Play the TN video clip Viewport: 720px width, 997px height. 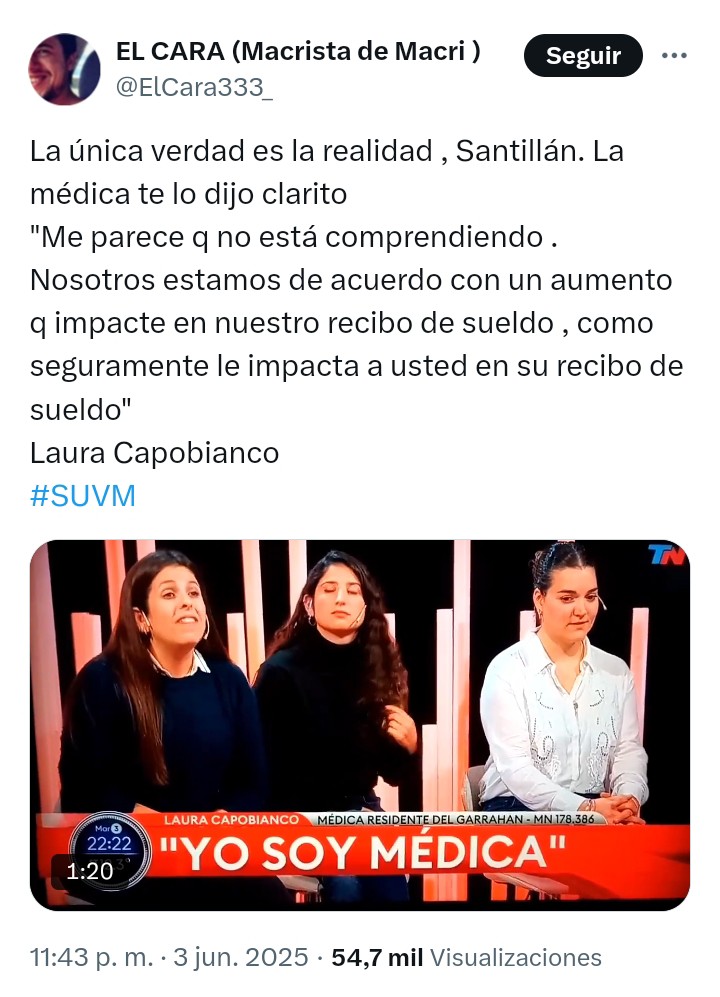(360, 725)
